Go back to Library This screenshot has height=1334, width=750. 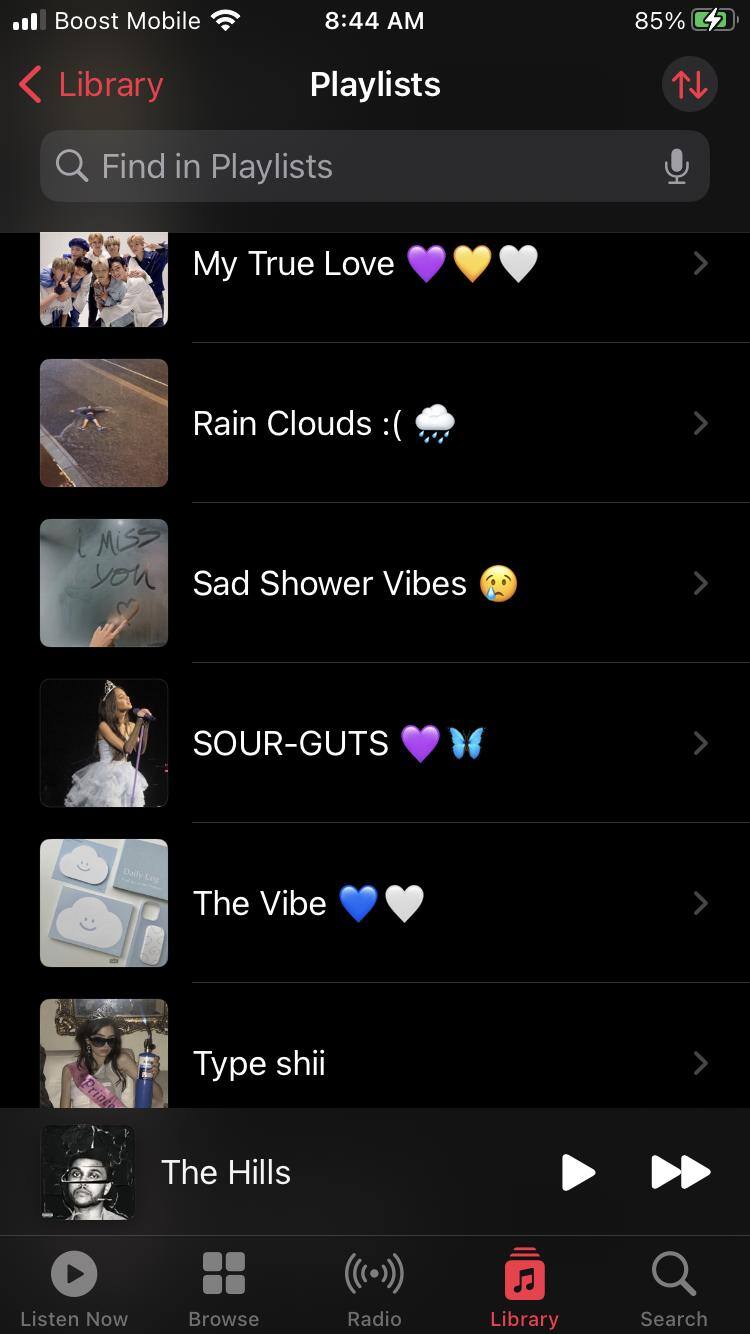(91, 85)
